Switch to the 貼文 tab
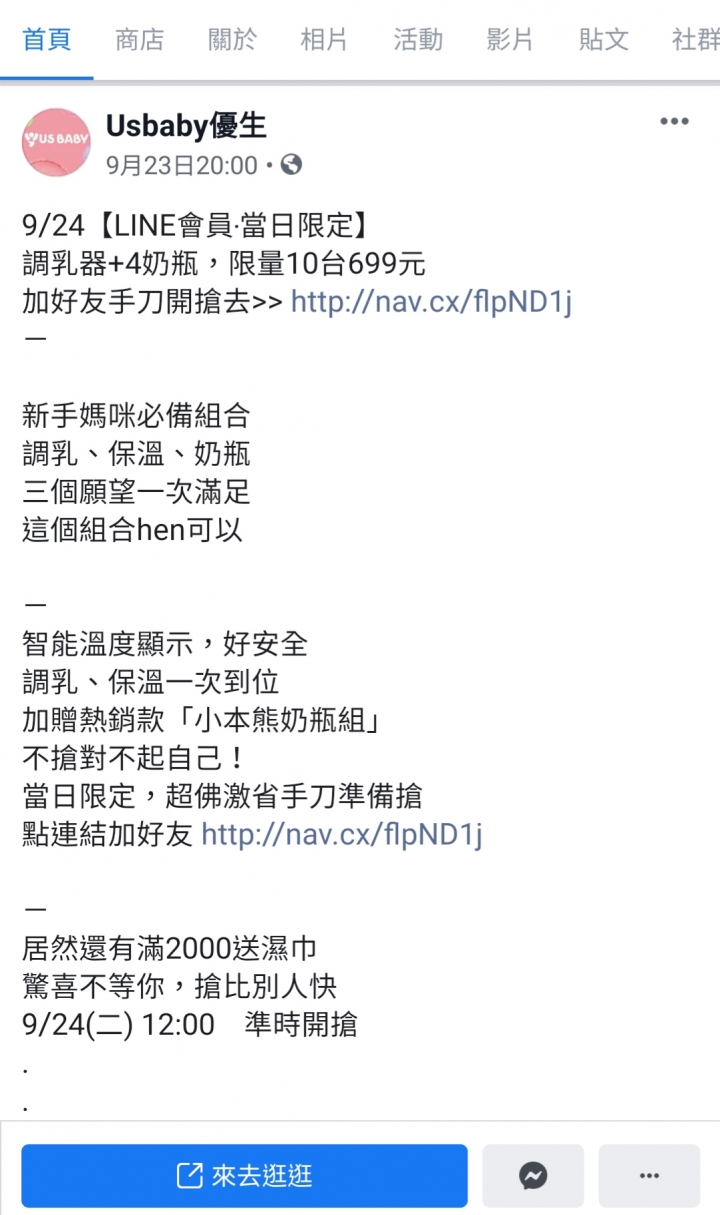This screenshot has height=1215, width=720. pos(603,40)
